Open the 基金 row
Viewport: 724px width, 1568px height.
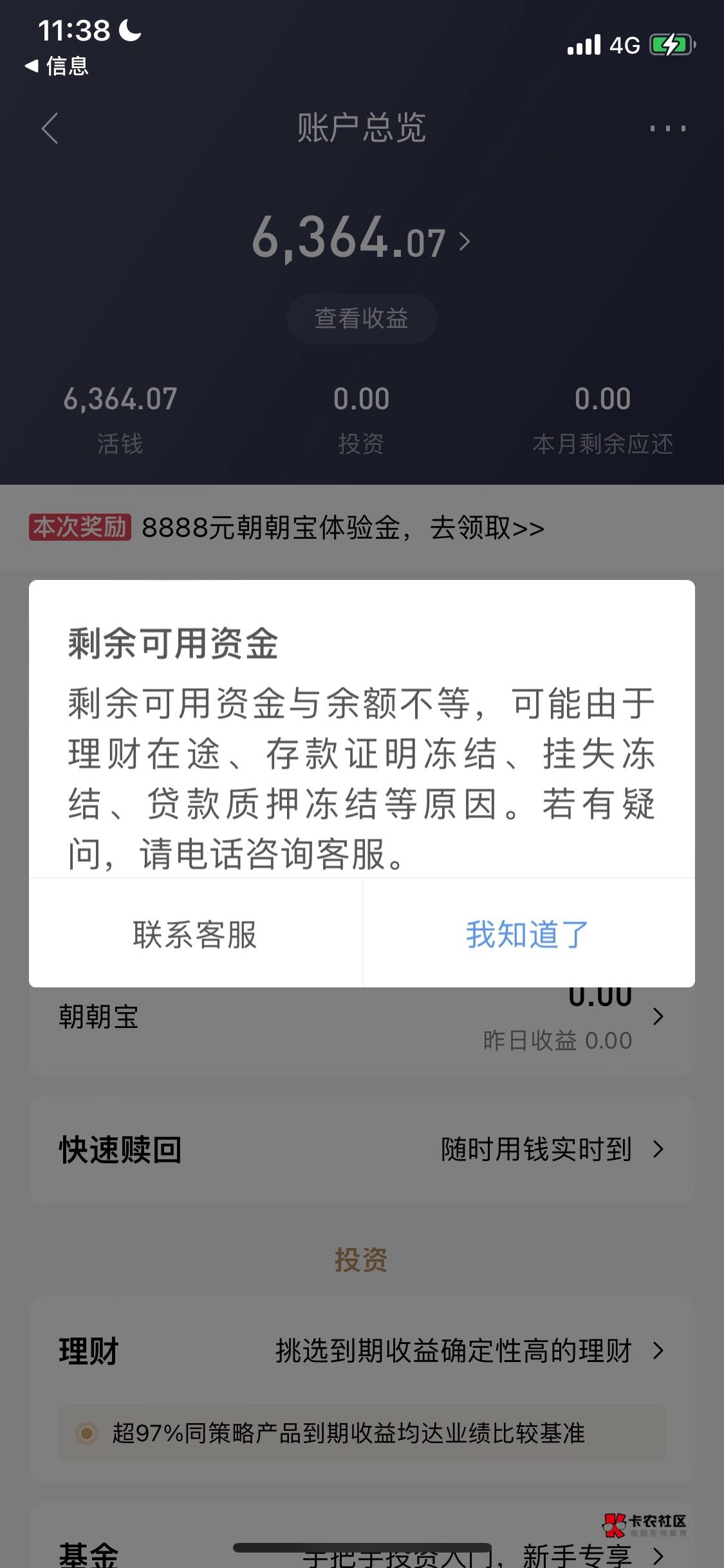[x=360, y=1553]
